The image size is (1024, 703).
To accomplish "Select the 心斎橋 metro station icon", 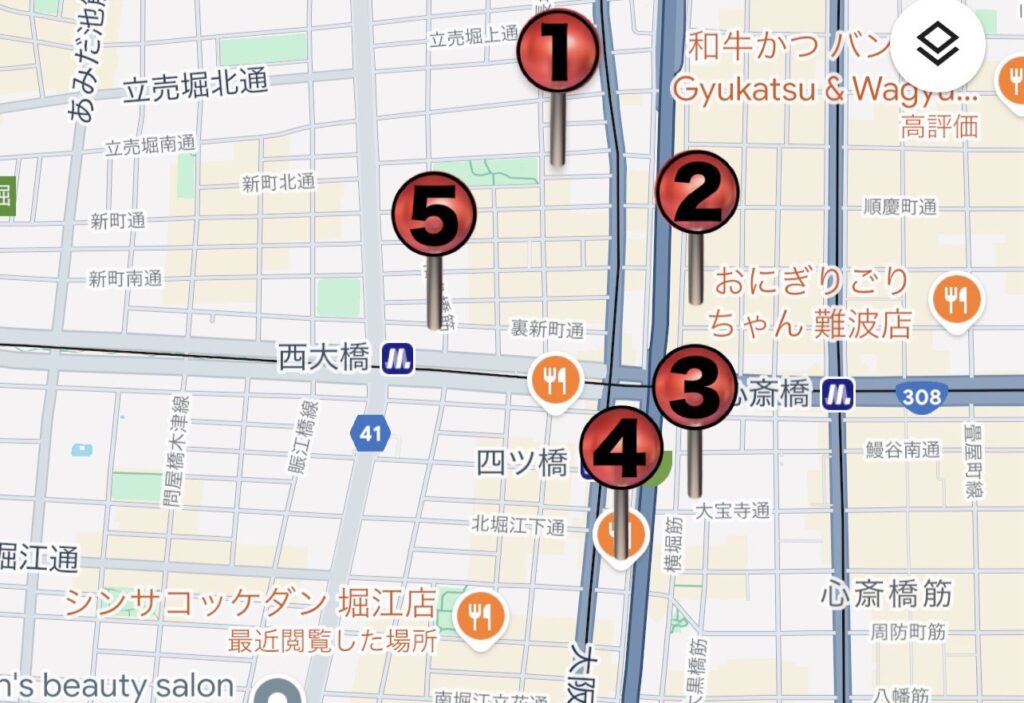I will click(x=838, y=394).
